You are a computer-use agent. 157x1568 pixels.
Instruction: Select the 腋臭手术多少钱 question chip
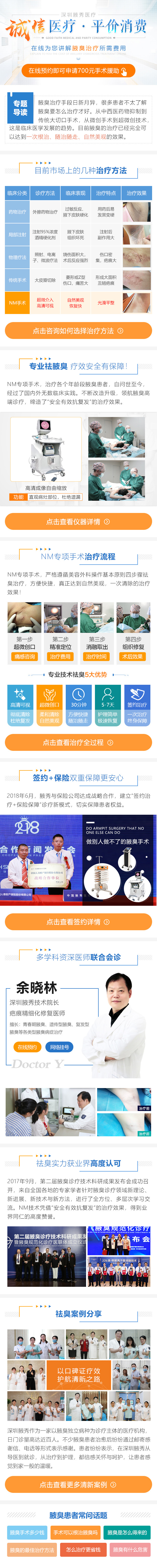click(x=27, y=1533)
